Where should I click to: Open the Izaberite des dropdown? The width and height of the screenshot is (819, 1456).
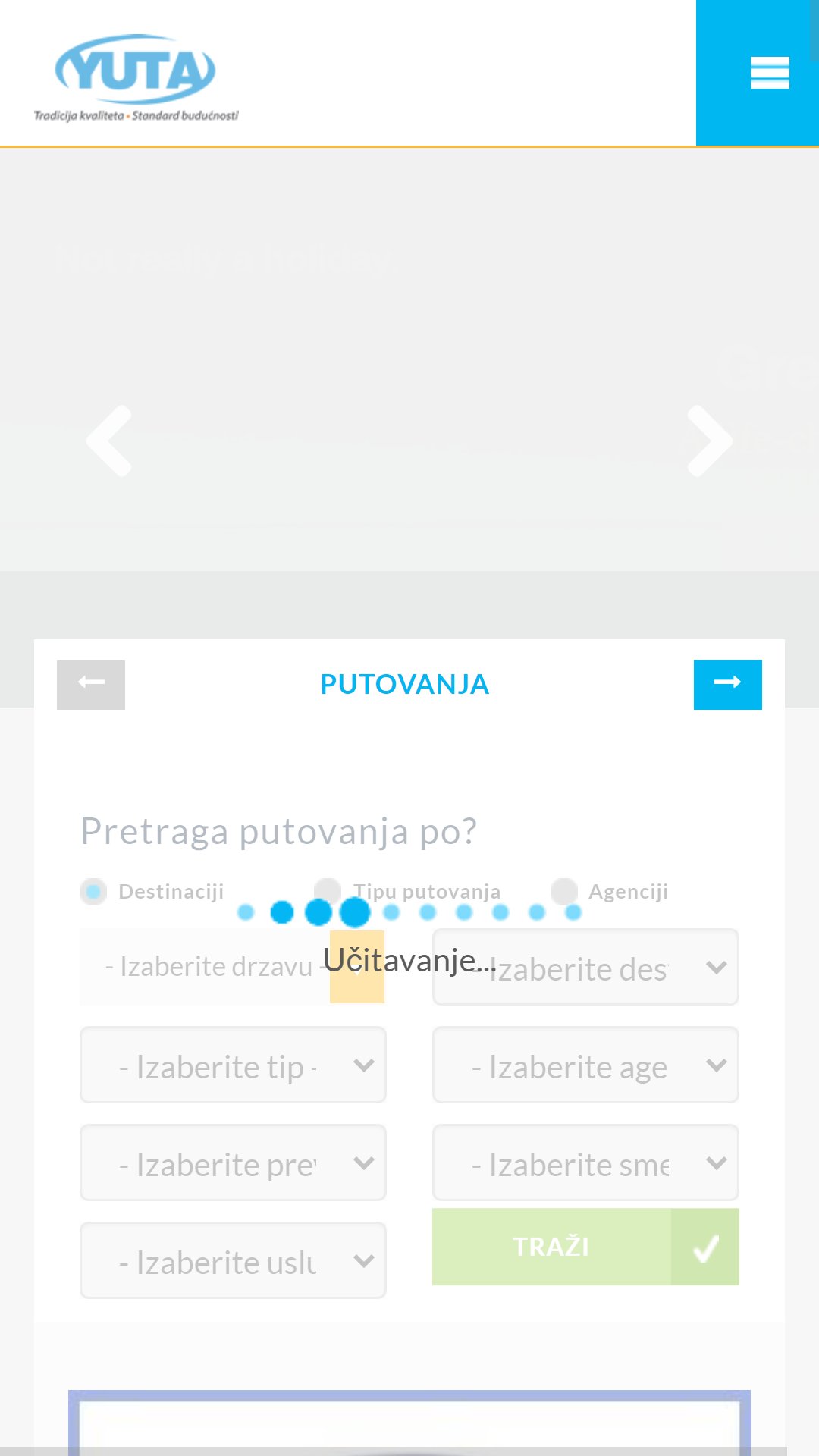[585, 967]
